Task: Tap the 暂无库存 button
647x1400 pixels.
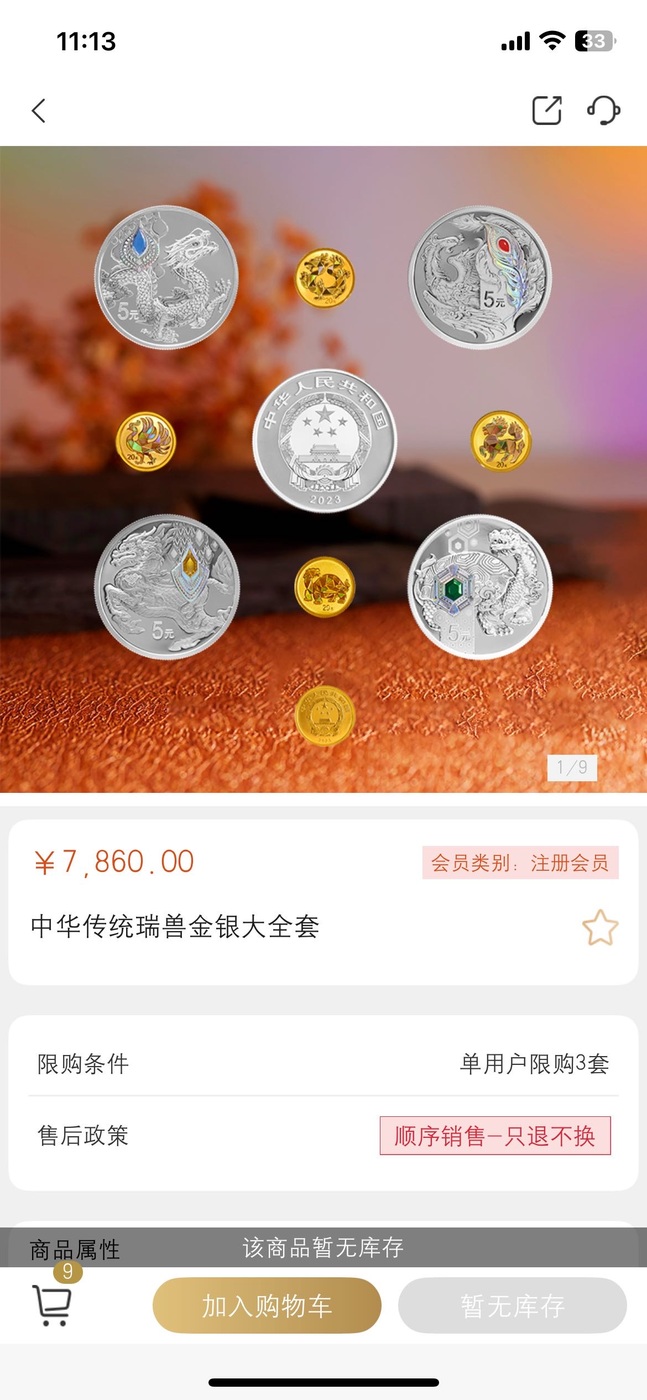Action: pos(512,1305)
